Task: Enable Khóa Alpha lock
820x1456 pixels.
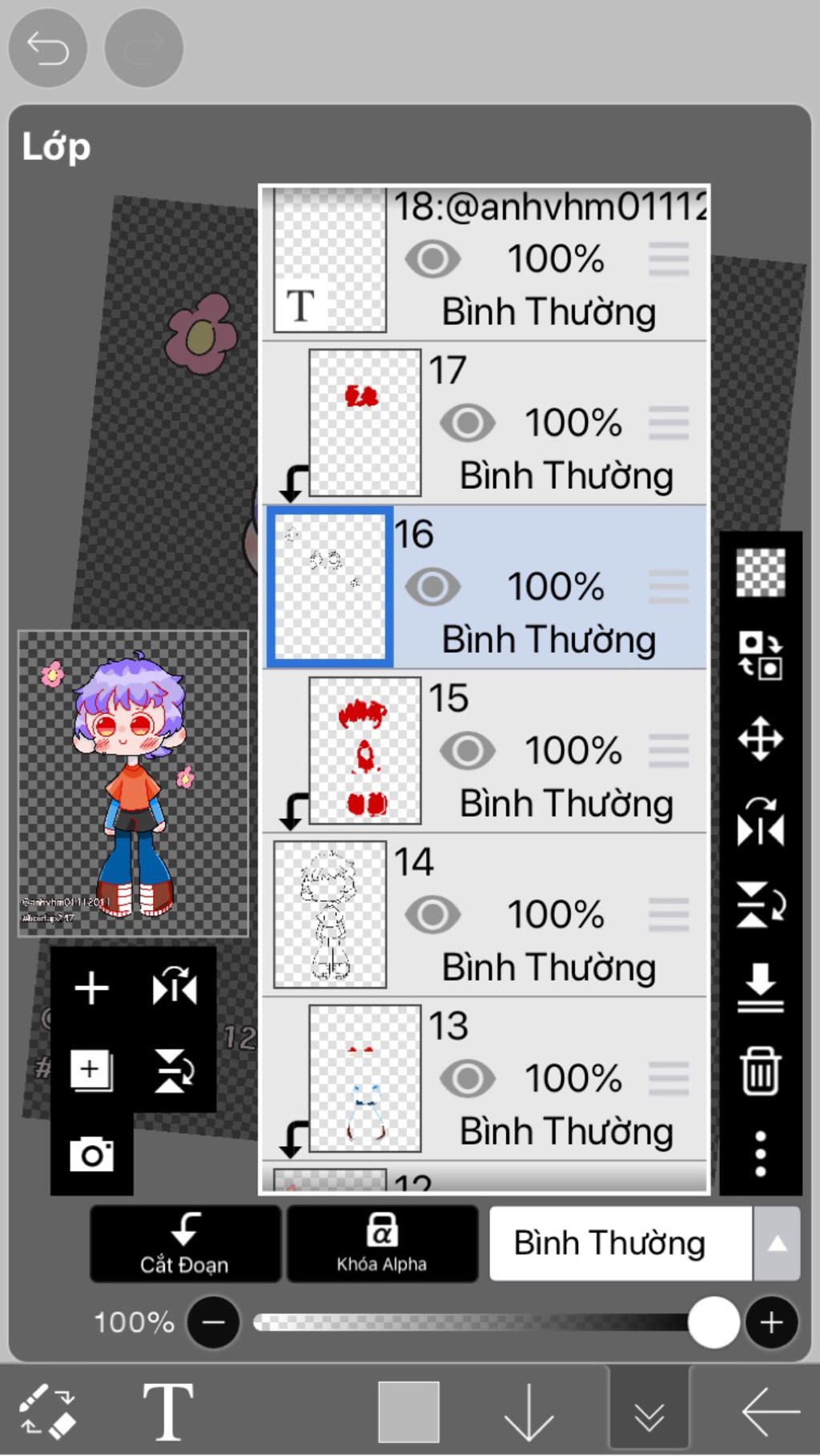Action: click(x=382, y=1243)
